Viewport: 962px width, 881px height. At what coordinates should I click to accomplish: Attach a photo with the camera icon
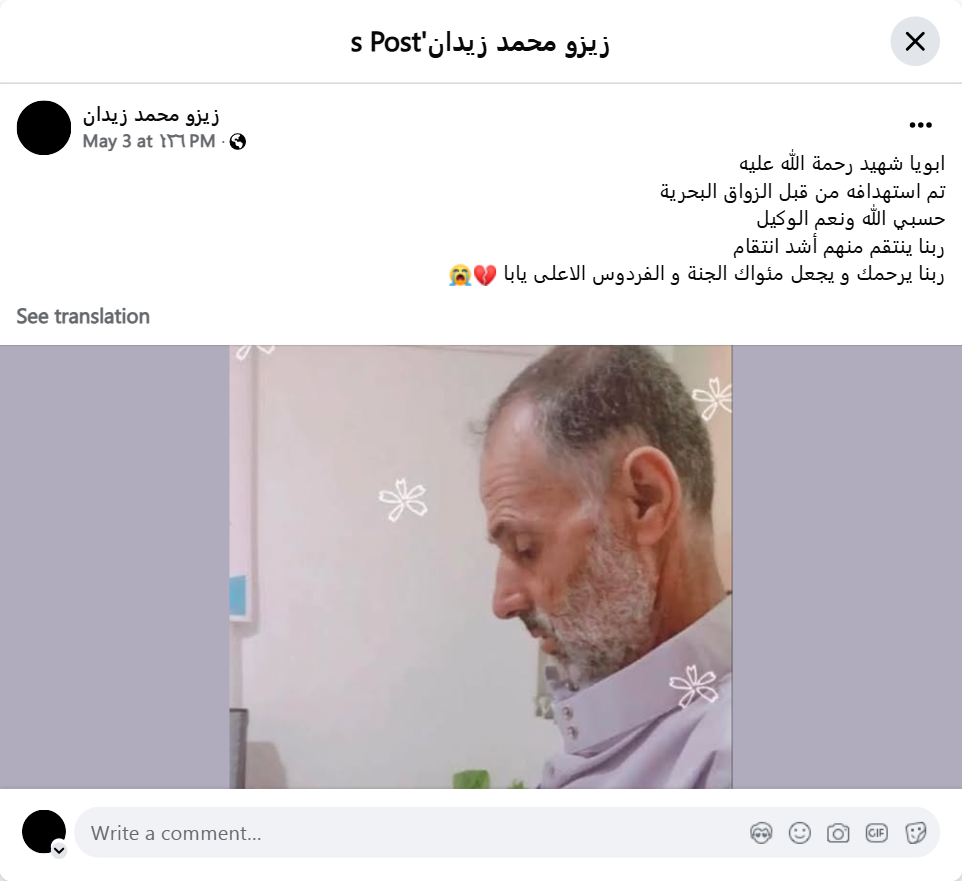pyautogui.click(x=838, y=833)
